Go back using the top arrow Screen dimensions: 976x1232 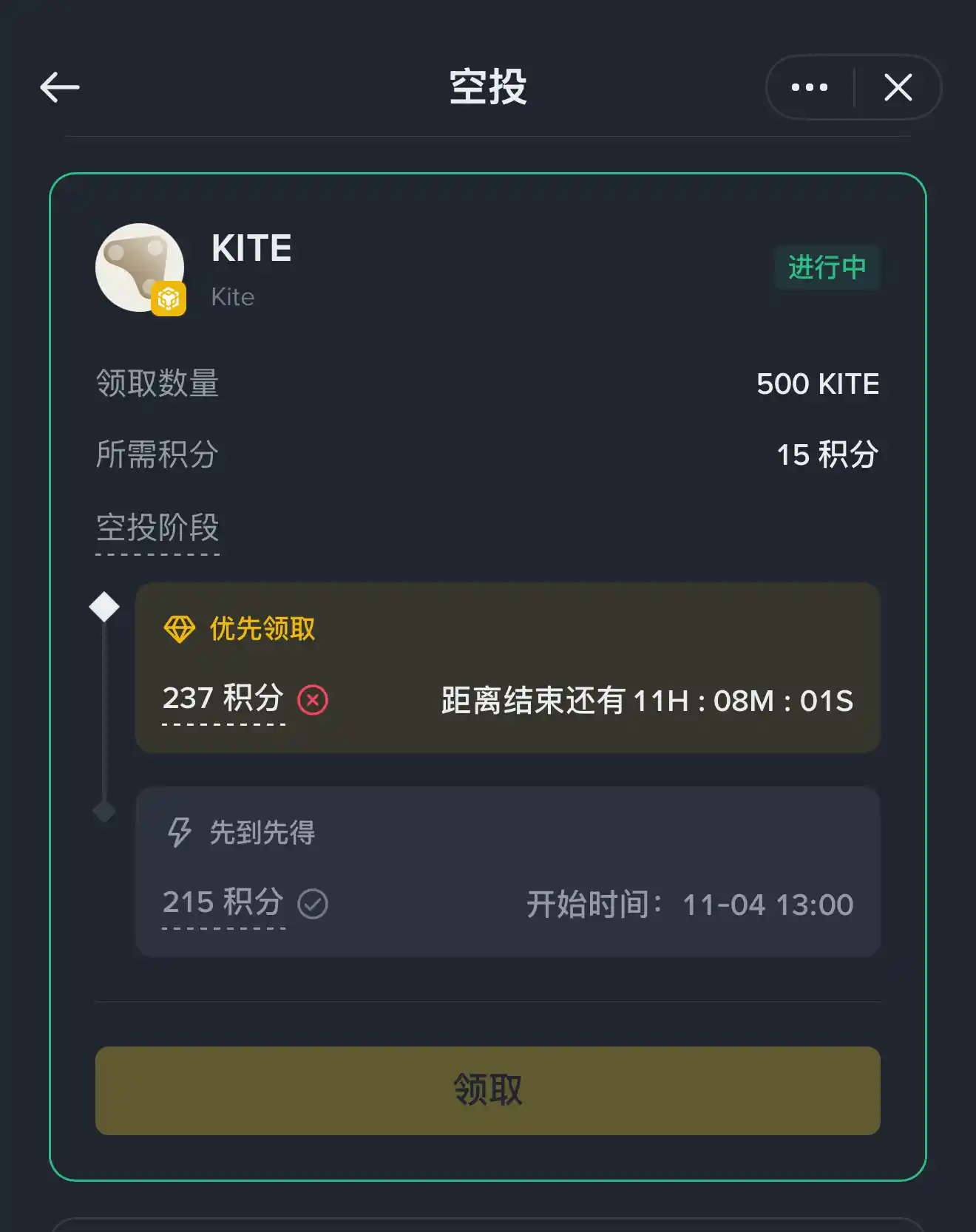pyautogui.click(x=60, y=87)
